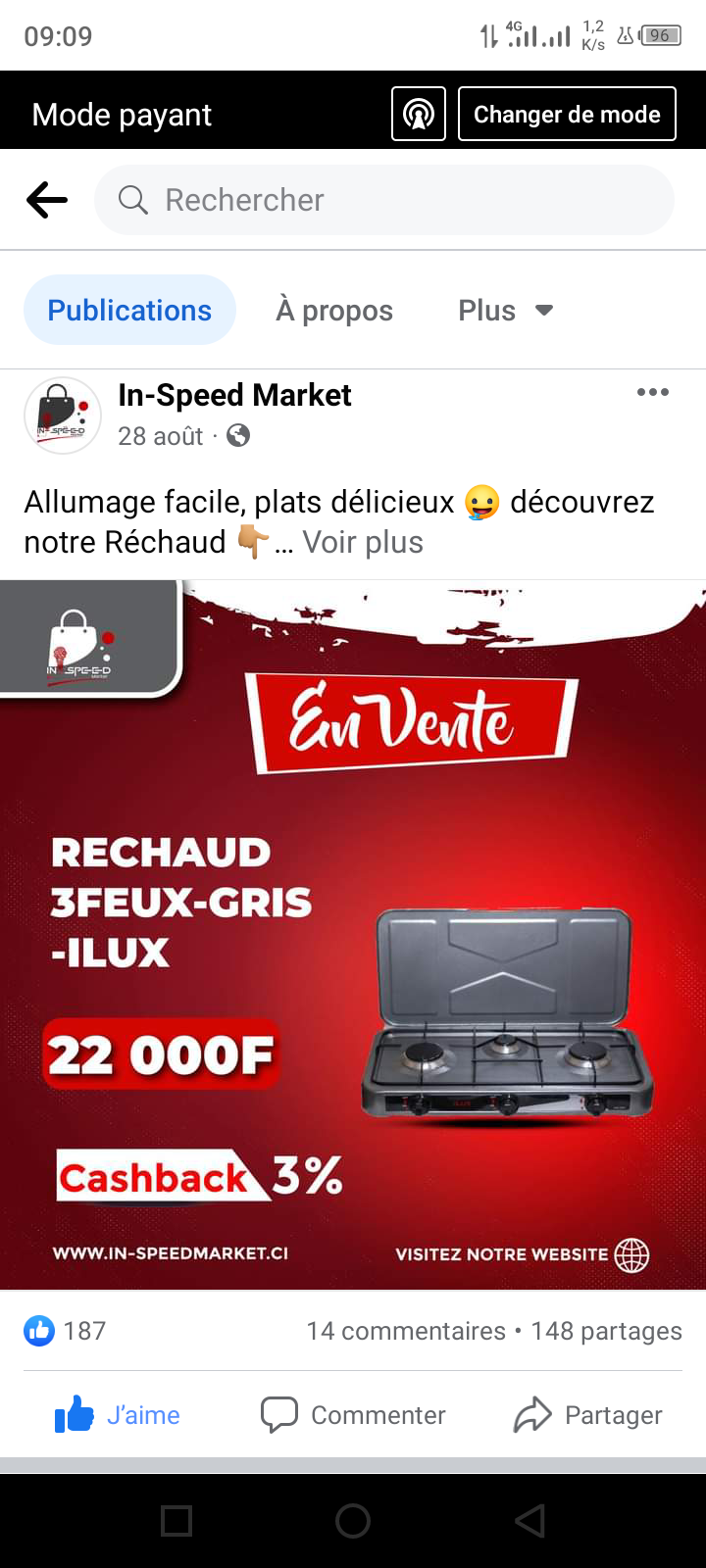Open the Rechercher search field
706x1568 pixels.
pyautogui.click(x=384, y=200)
